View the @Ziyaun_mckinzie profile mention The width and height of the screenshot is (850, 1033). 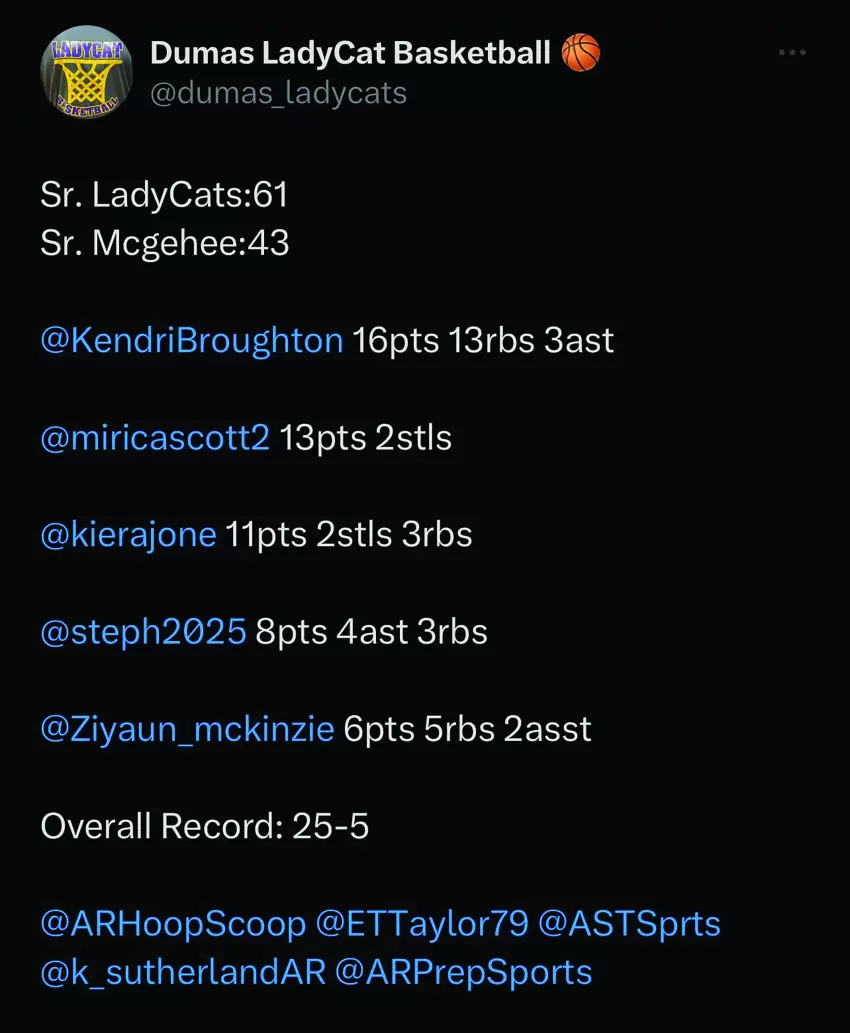click(x=187, y=729)
